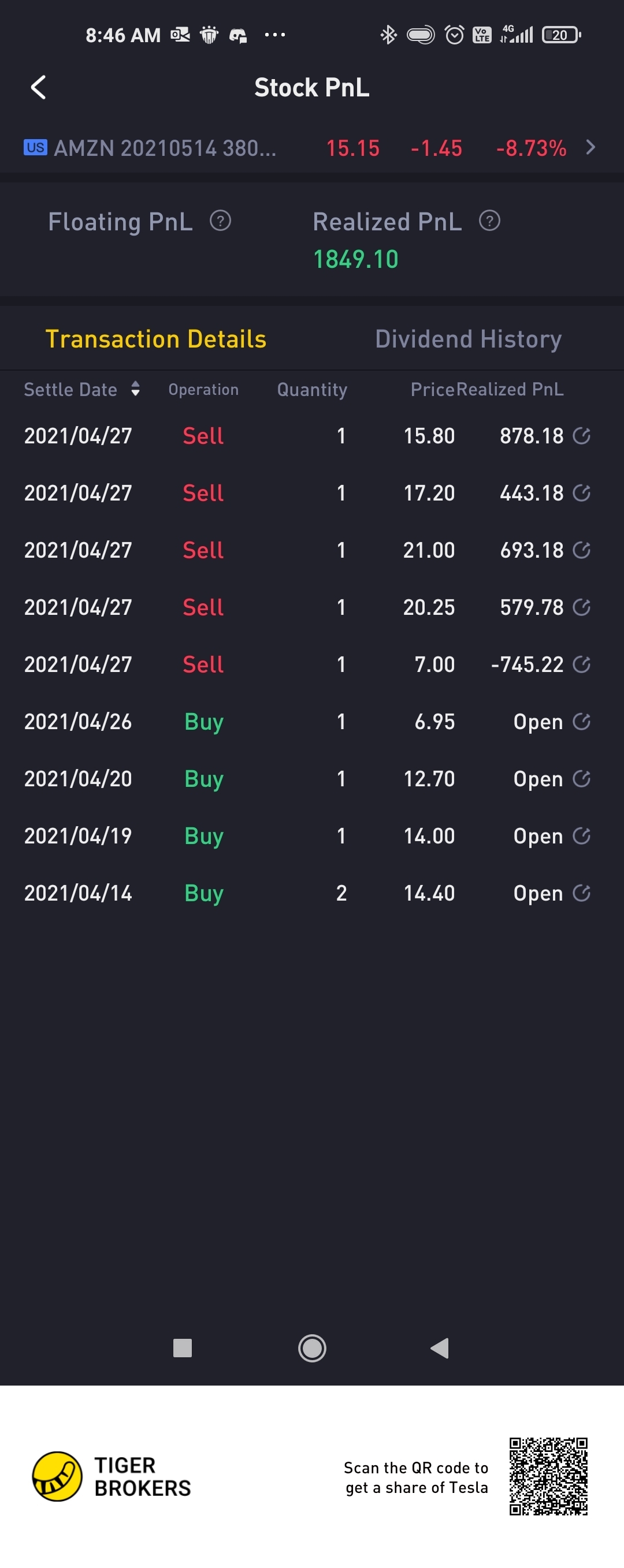The width and height of the screenshot is (624, 1568).
Task: Select the Transaction Details tab
Action: [156, 339]
